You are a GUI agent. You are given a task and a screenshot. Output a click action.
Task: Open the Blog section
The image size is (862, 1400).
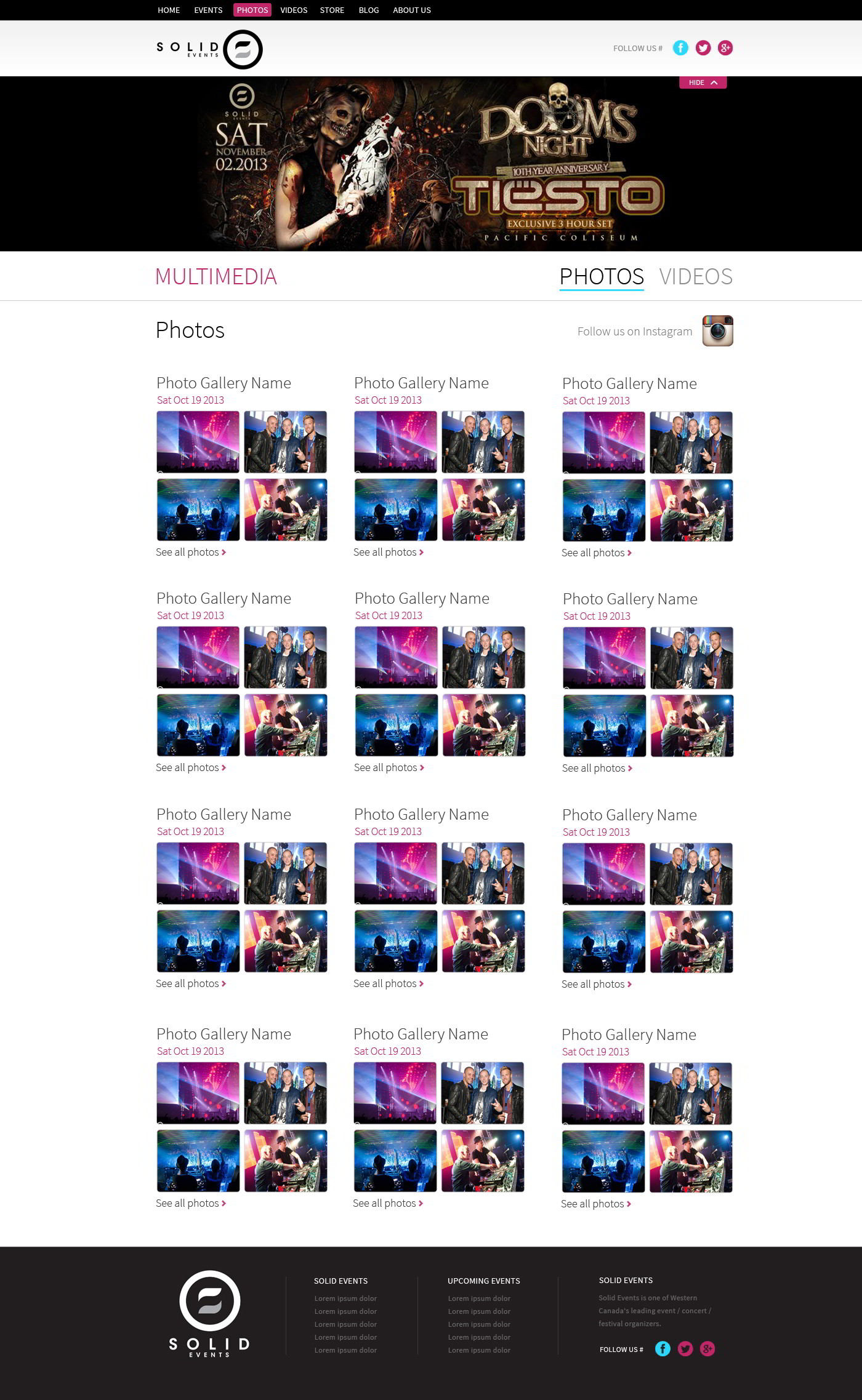pos(369,10)
